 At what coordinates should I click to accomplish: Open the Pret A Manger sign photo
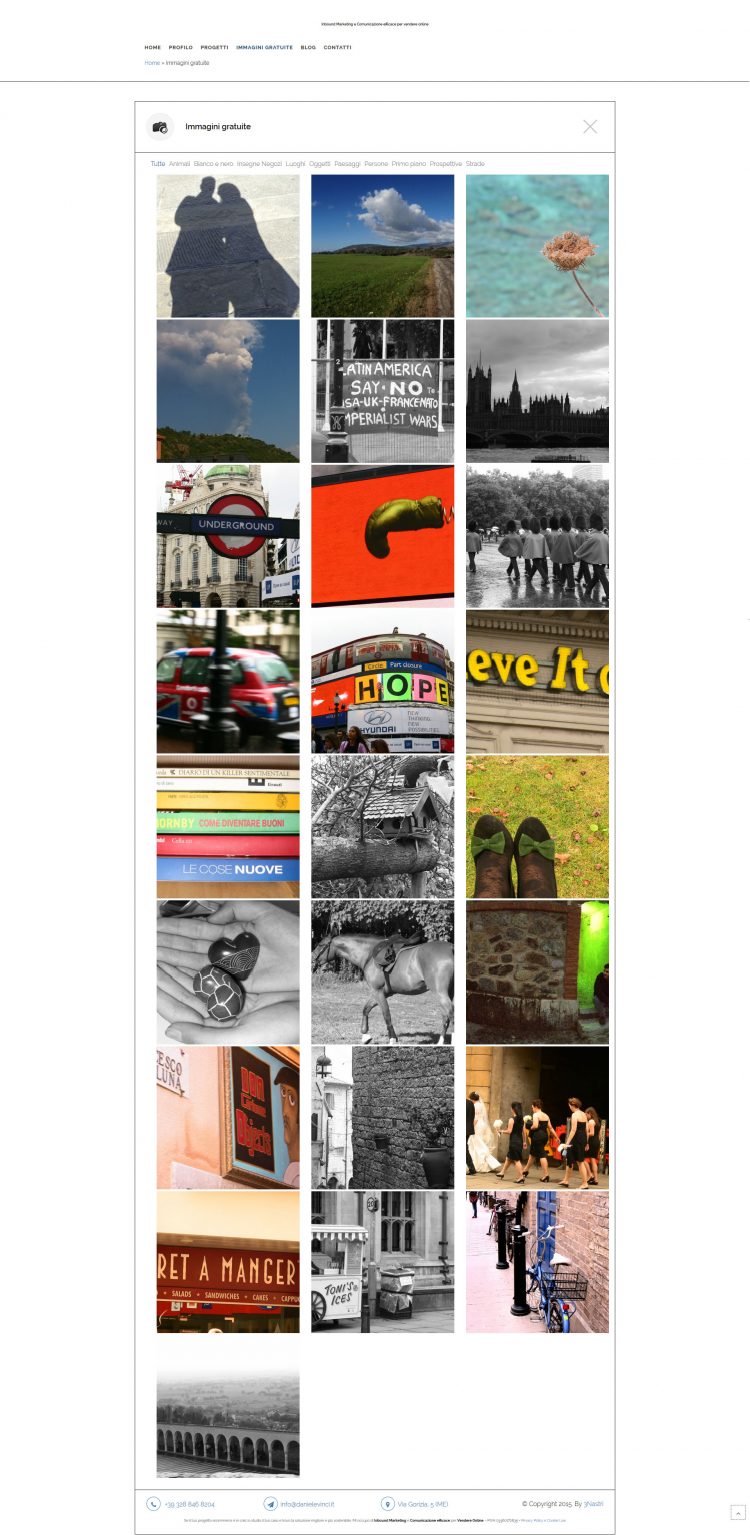228,1261
